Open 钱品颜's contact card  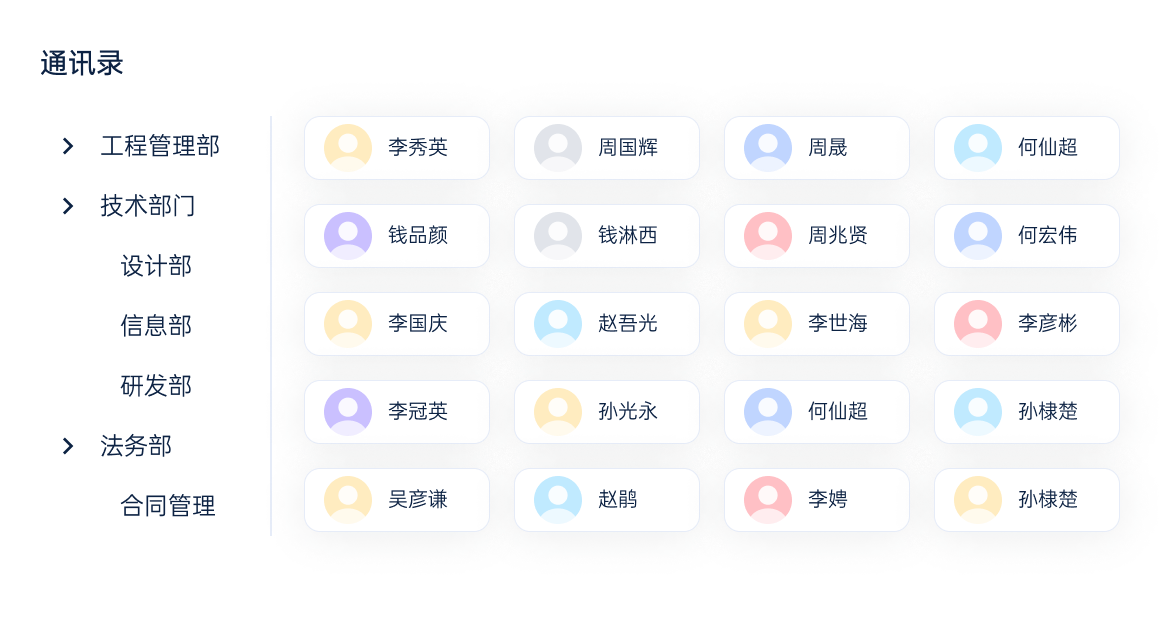(x=397, y=236)
